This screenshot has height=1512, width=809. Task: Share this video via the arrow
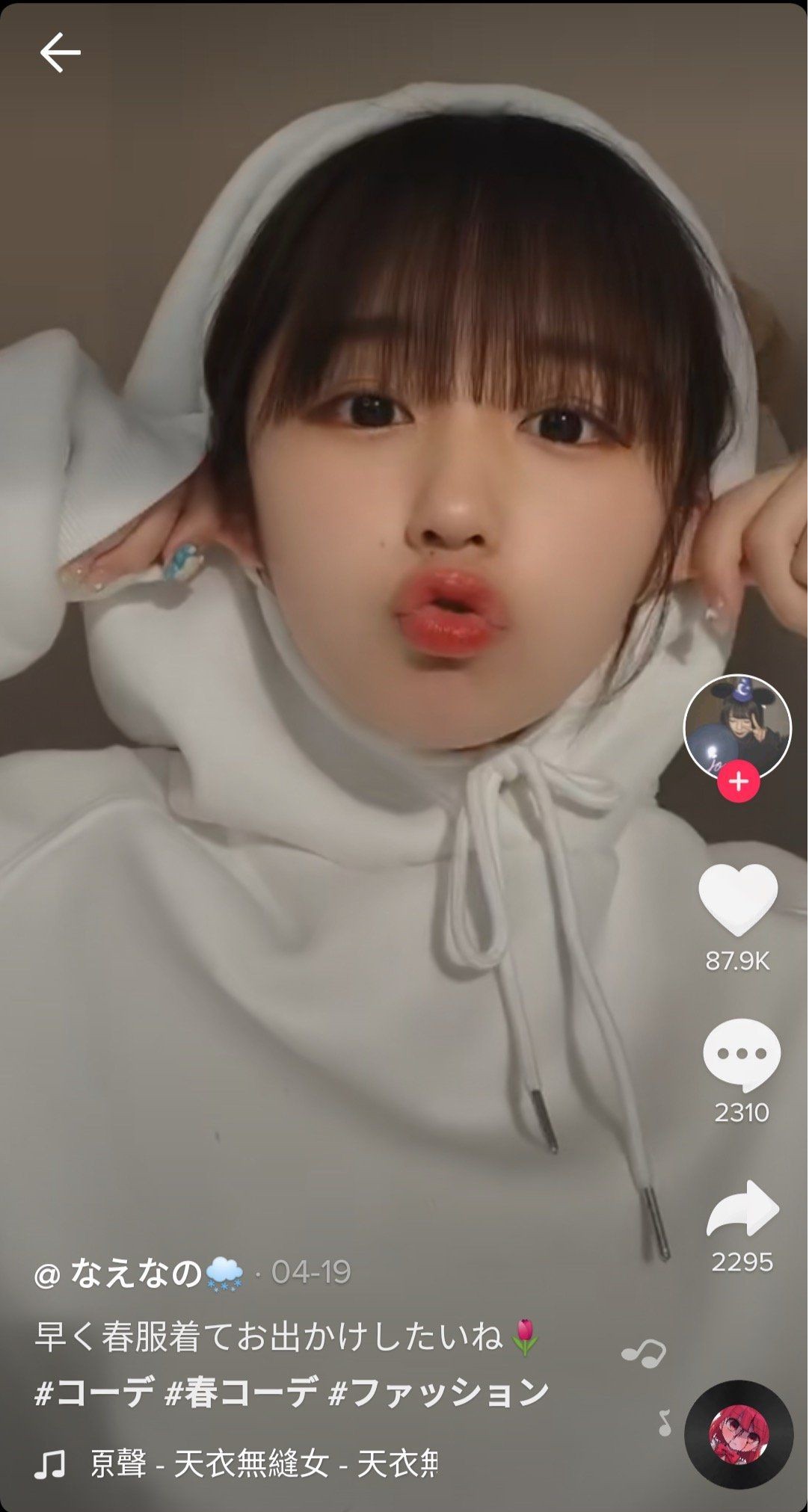pyautogui.click(x=742, y=1209)
